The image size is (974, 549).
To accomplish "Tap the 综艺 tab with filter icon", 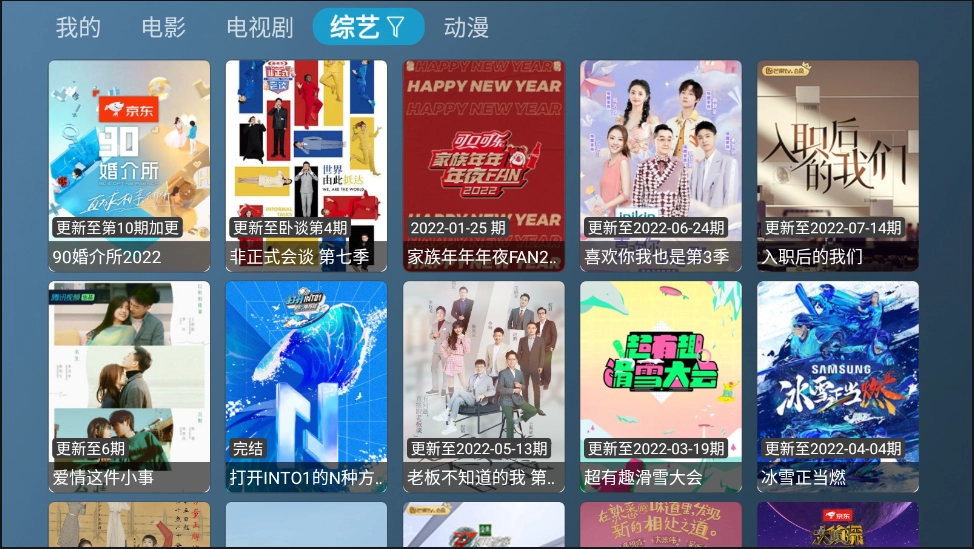I will [x=368, y=27].
